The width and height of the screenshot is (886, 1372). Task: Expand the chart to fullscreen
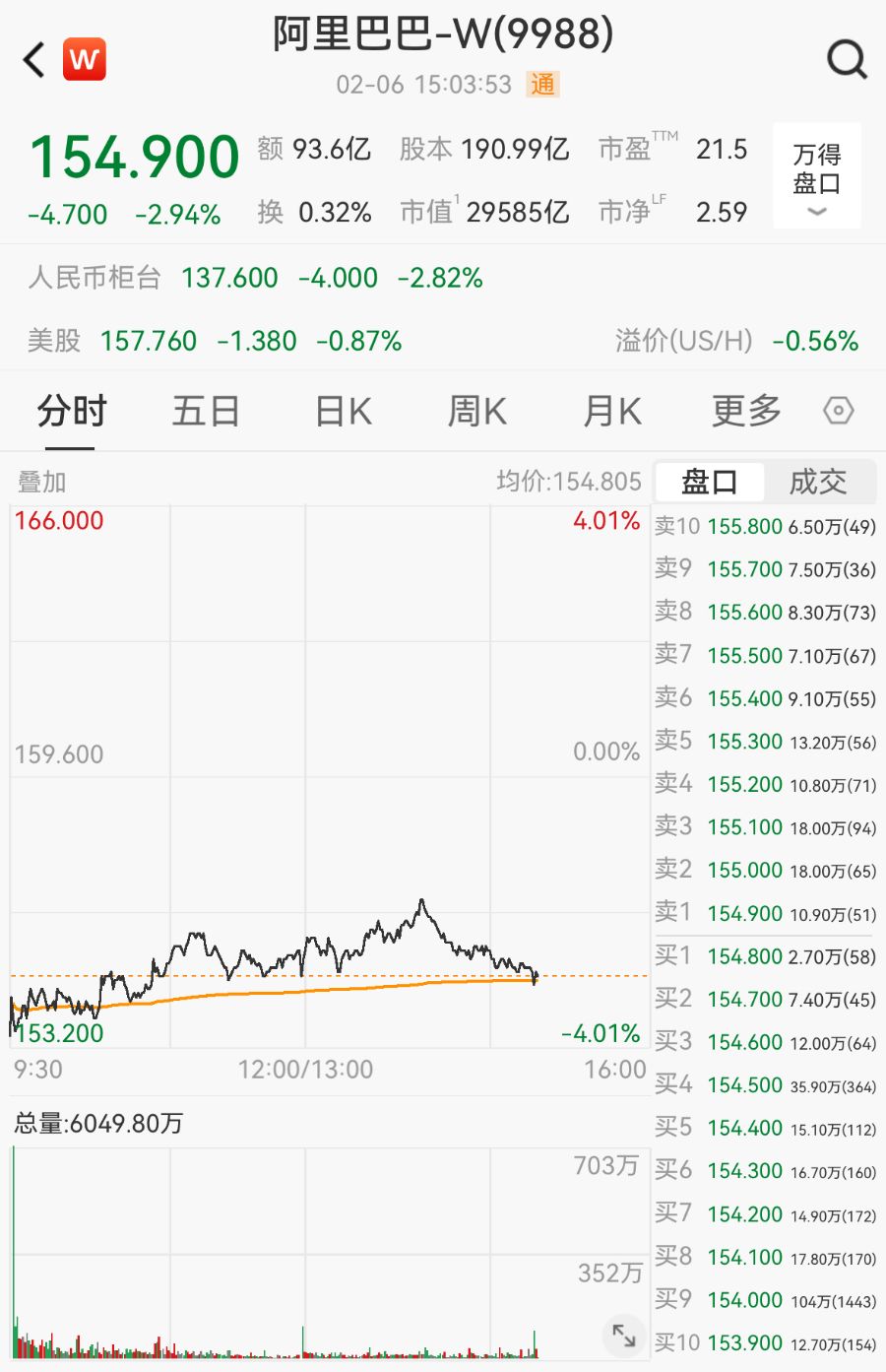tap(624, 1336)
